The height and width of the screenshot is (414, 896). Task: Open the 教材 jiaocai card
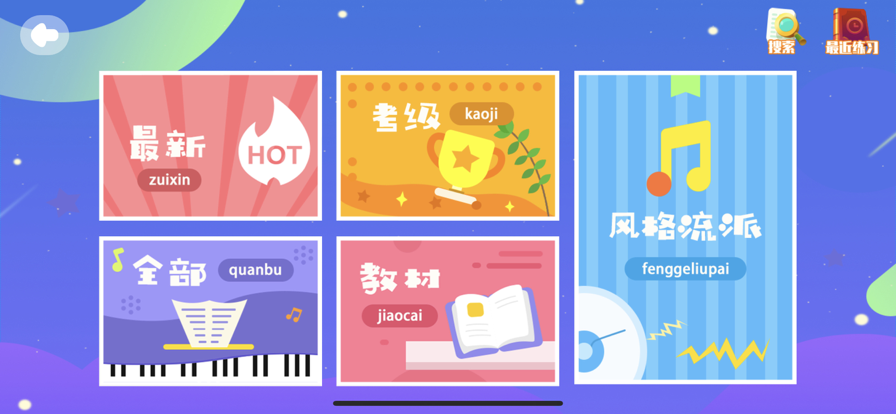point(447,310)
